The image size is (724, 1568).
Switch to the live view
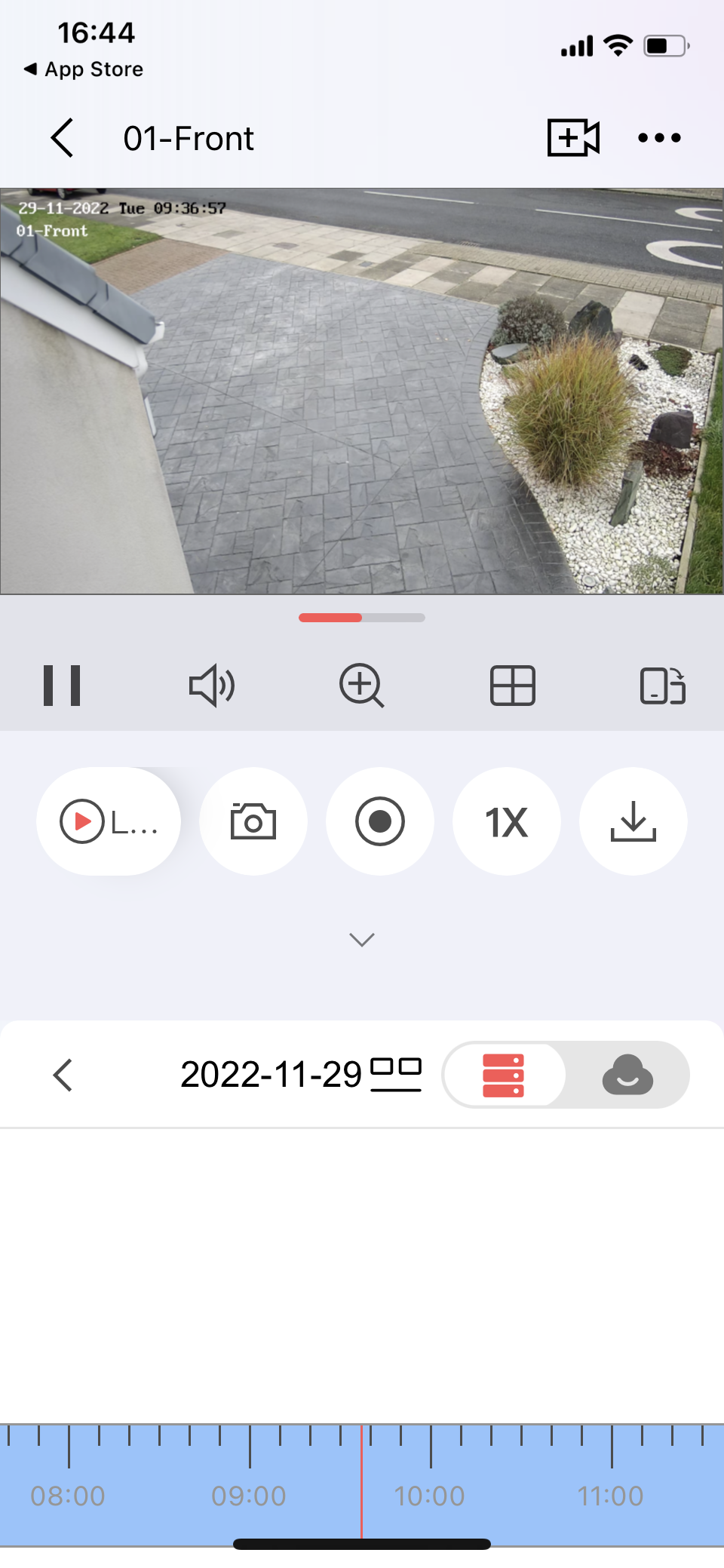click(109, 821)
